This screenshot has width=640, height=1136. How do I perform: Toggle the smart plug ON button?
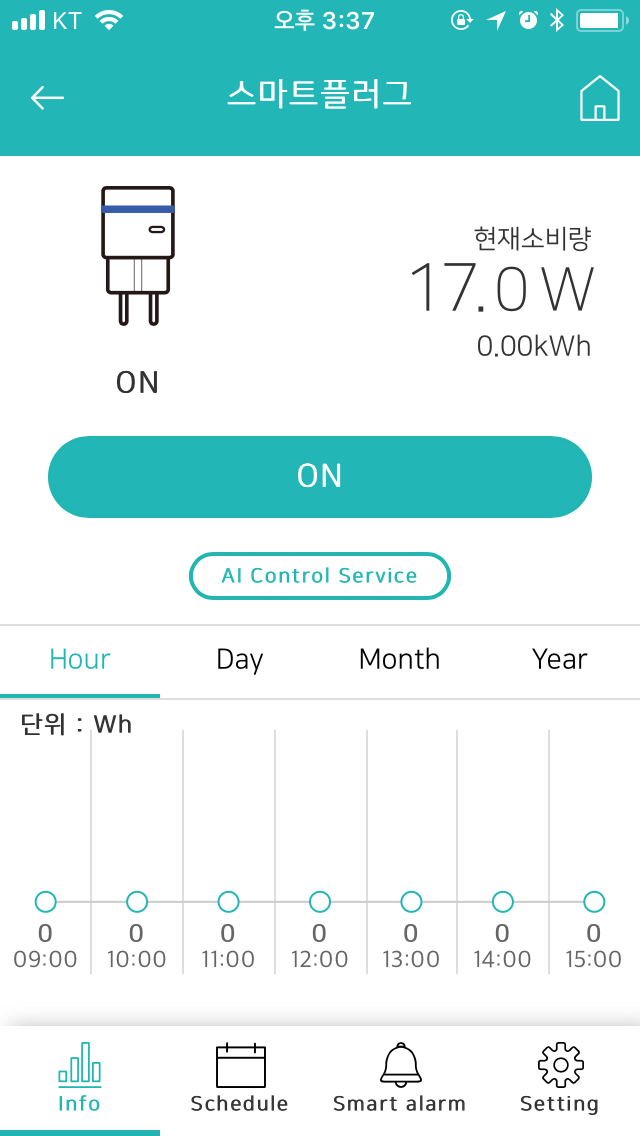click(320, 477)
